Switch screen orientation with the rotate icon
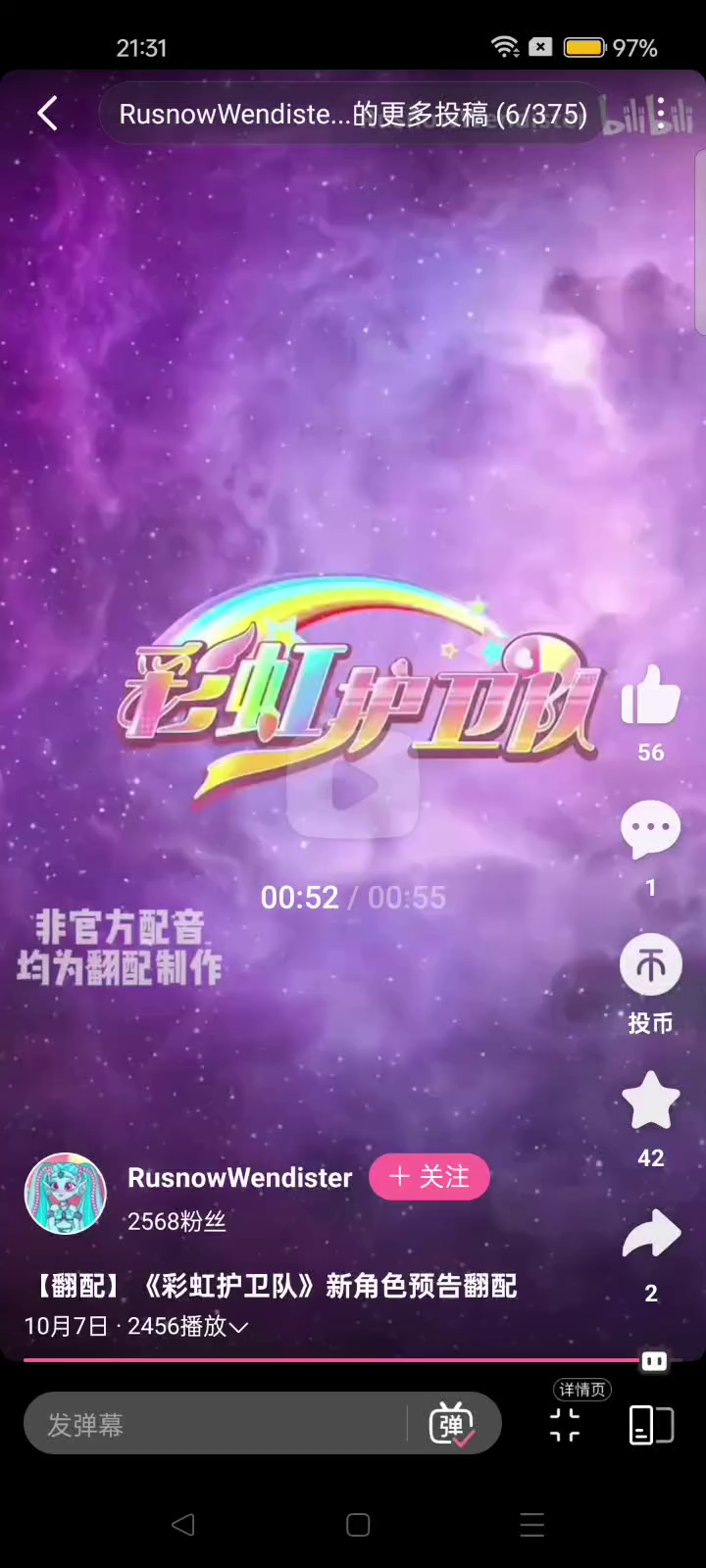The width and height of the screenshot is (706, 1568). [650, 1424]
